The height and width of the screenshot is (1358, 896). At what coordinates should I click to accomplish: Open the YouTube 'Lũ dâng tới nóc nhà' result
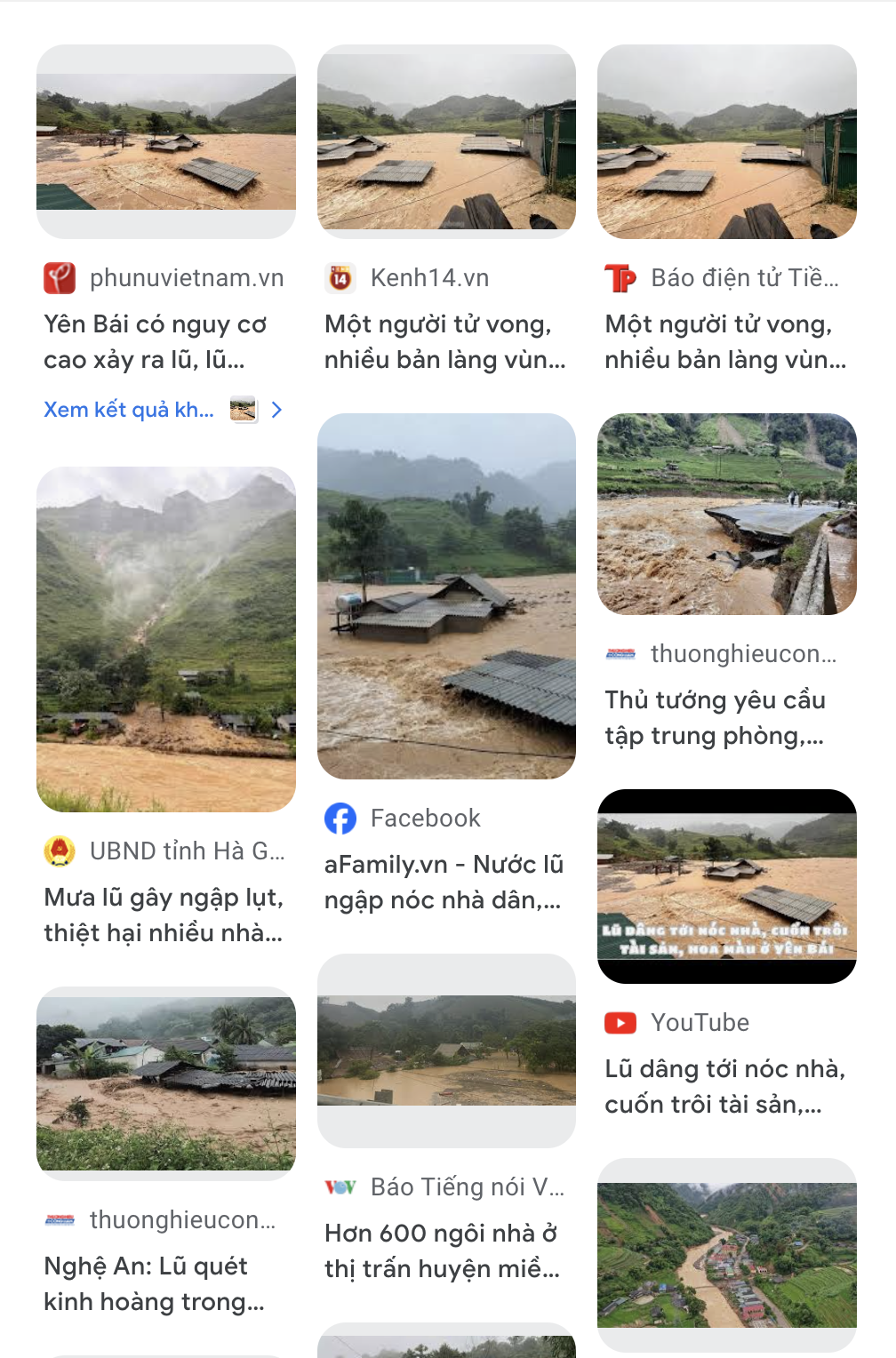[726, 885]
